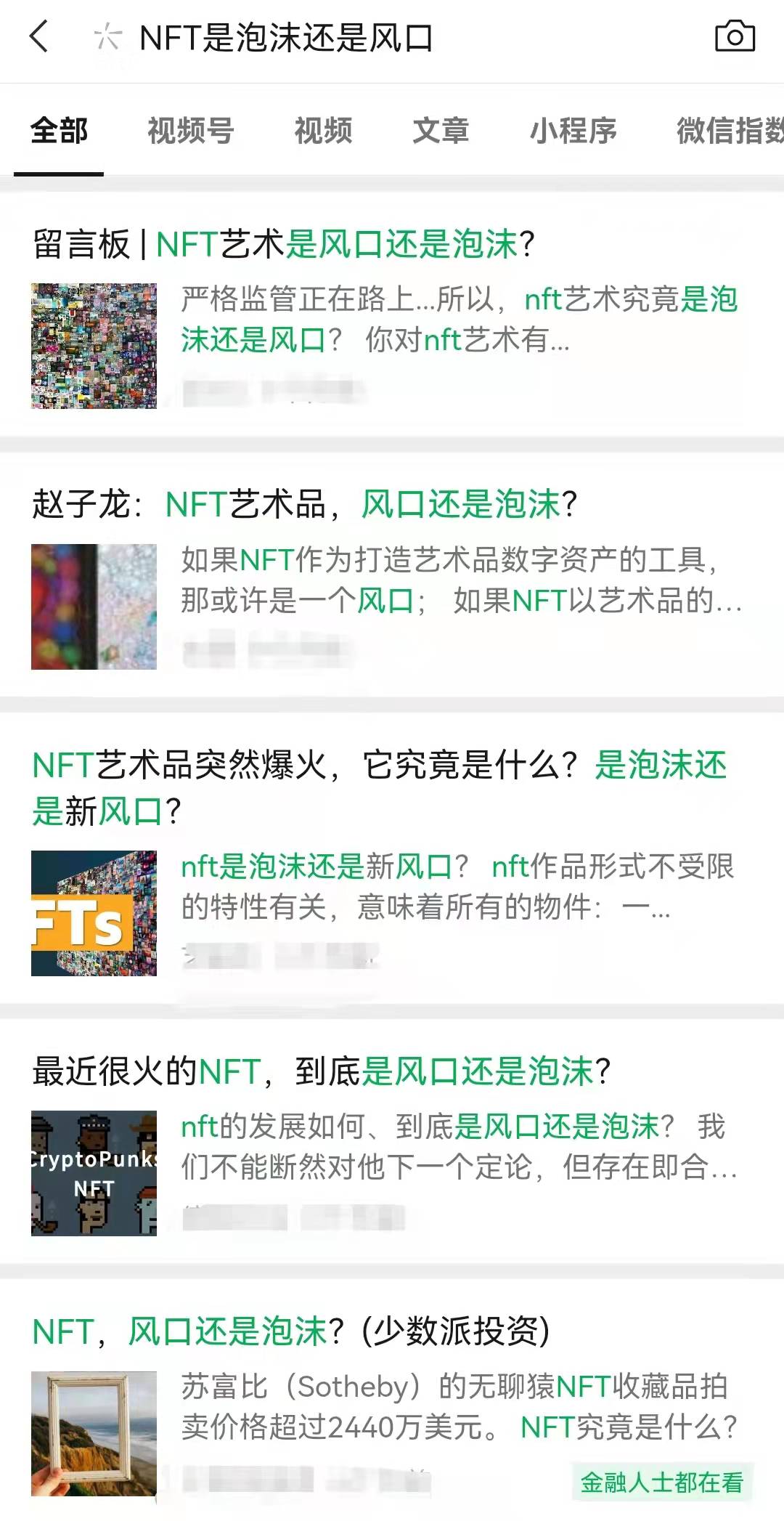Switch to the 小程序 tab
This screenshot has width=784, height=1521.
[x=573, y=131]
